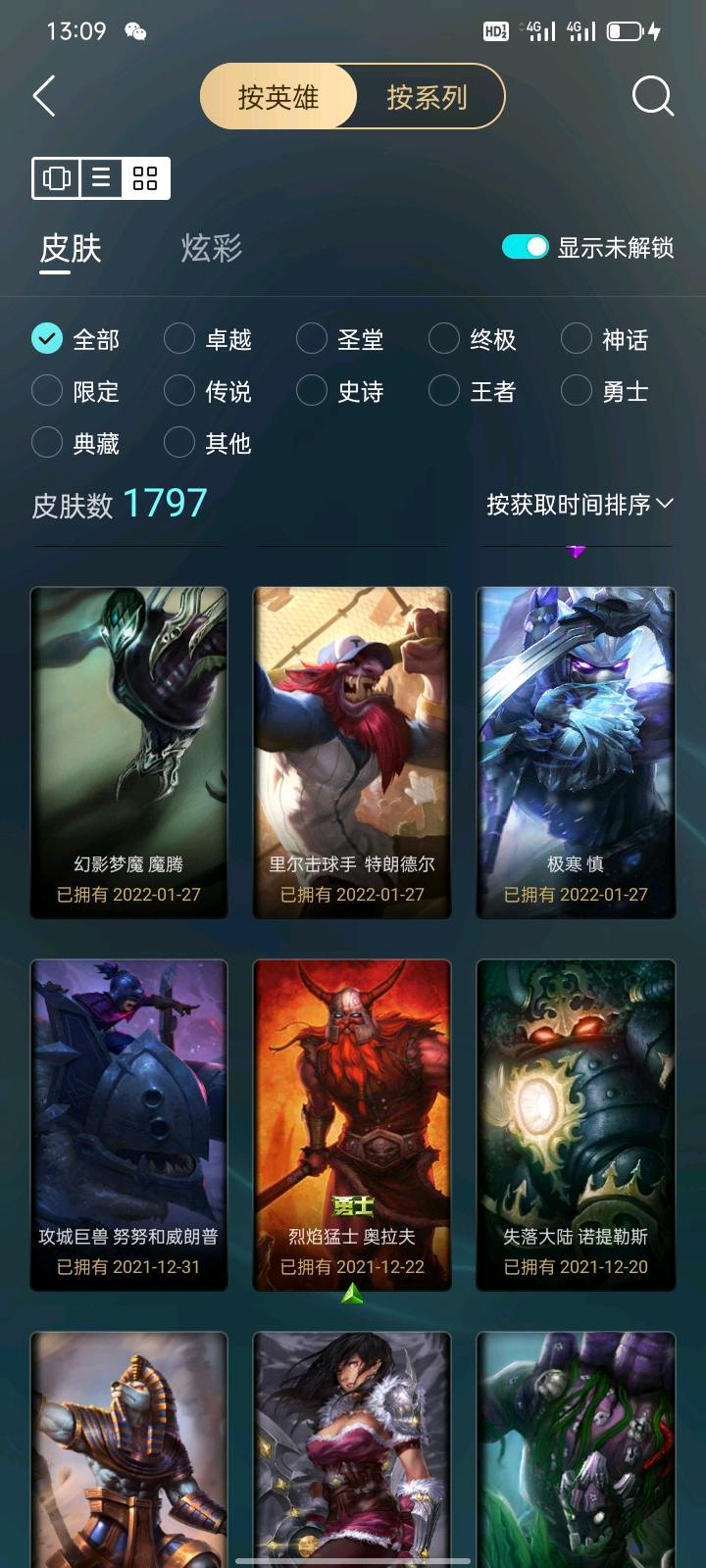Open the search magnifier icon
This screenshot has width=706, height=1568.
[x=652, y=96]
